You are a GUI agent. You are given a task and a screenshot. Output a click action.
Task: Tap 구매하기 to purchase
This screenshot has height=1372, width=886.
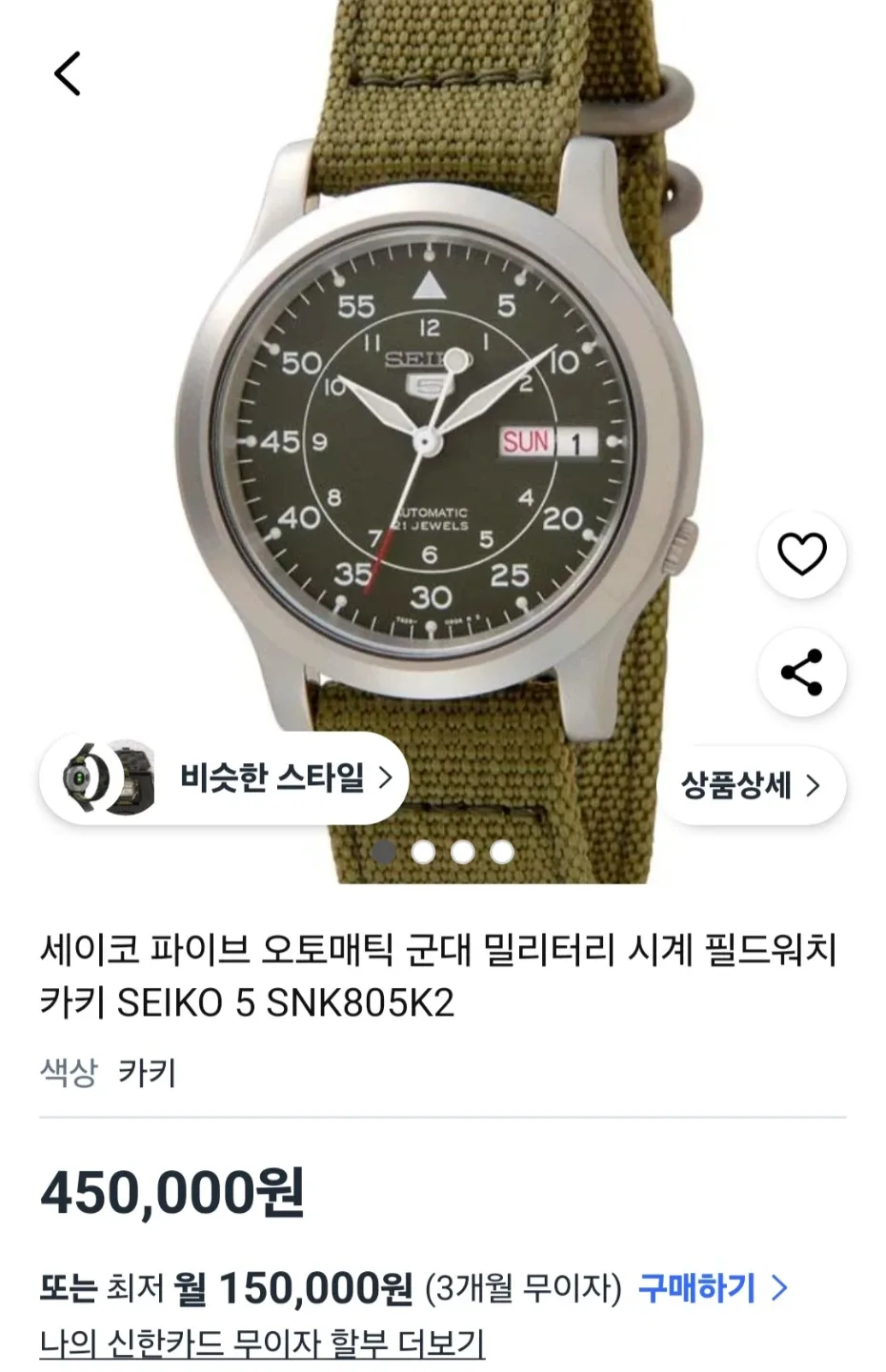(713, 1288)
